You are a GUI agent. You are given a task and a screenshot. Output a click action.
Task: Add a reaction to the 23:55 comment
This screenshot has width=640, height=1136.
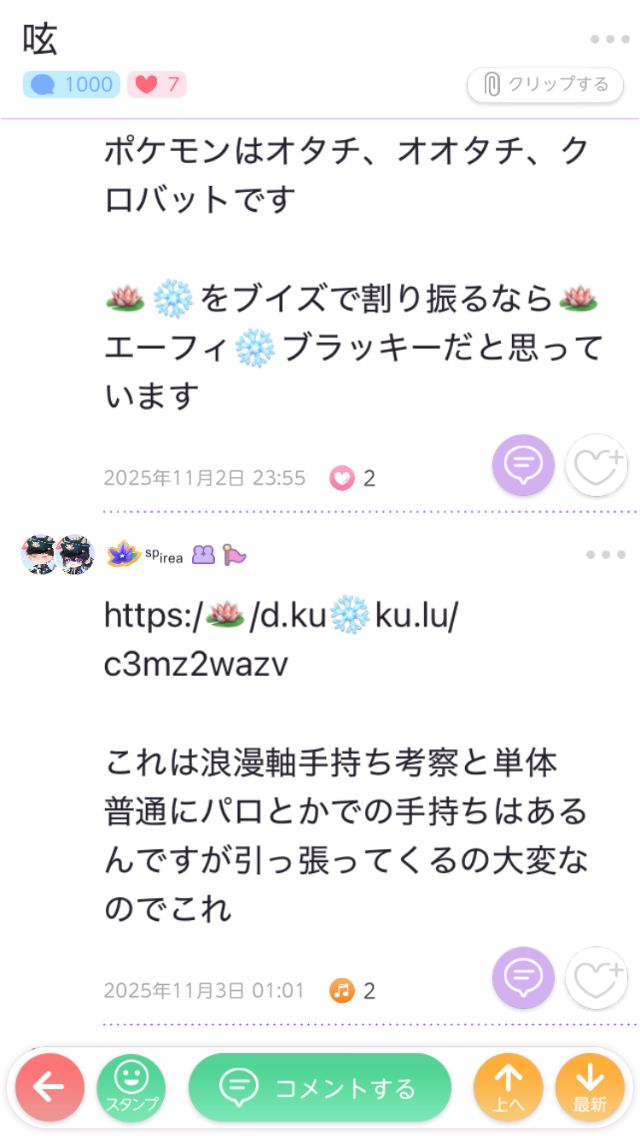[596, 465]
